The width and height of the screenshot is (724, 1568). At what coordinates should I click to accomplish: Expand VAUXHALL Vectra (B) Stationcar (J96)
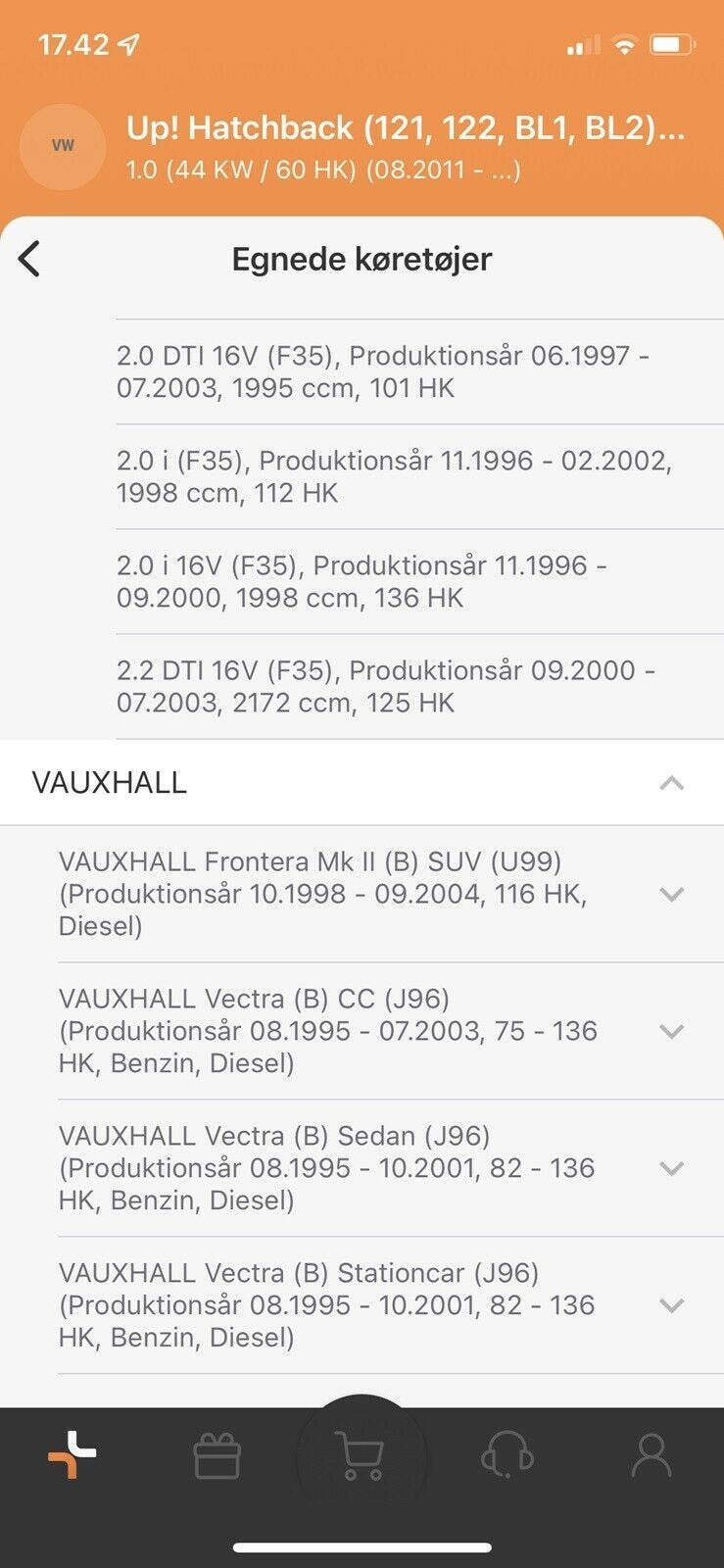671,1305
